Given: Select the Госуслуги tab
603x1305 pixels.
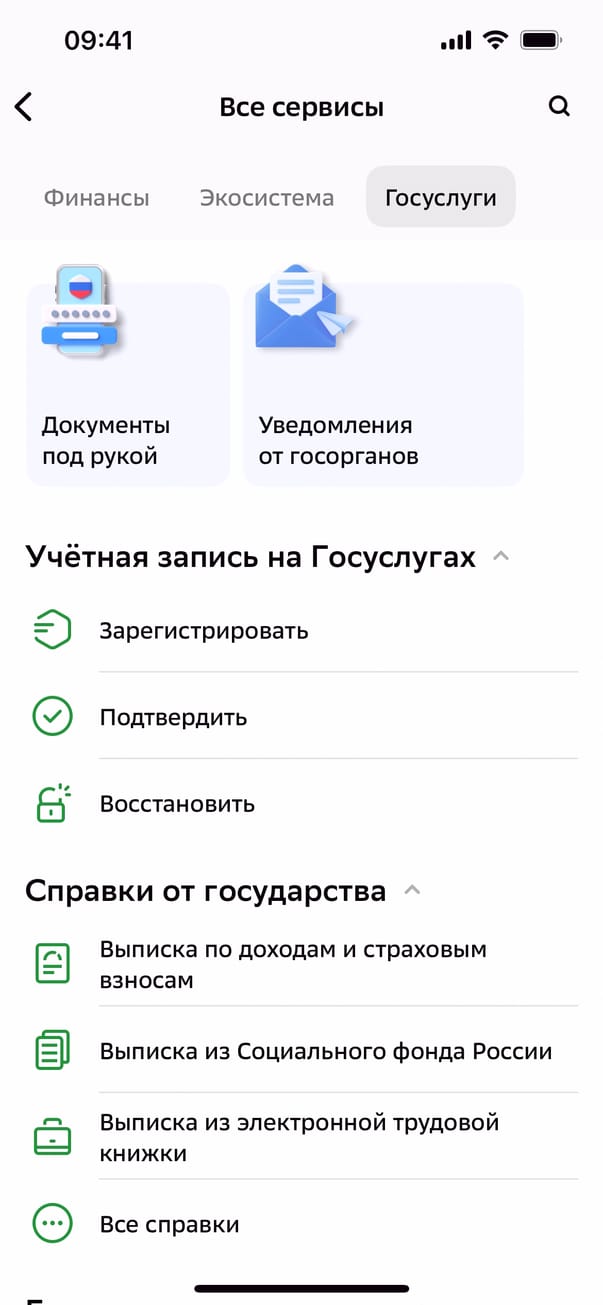Looking at the screenshot, I should (x=440, y=198).
